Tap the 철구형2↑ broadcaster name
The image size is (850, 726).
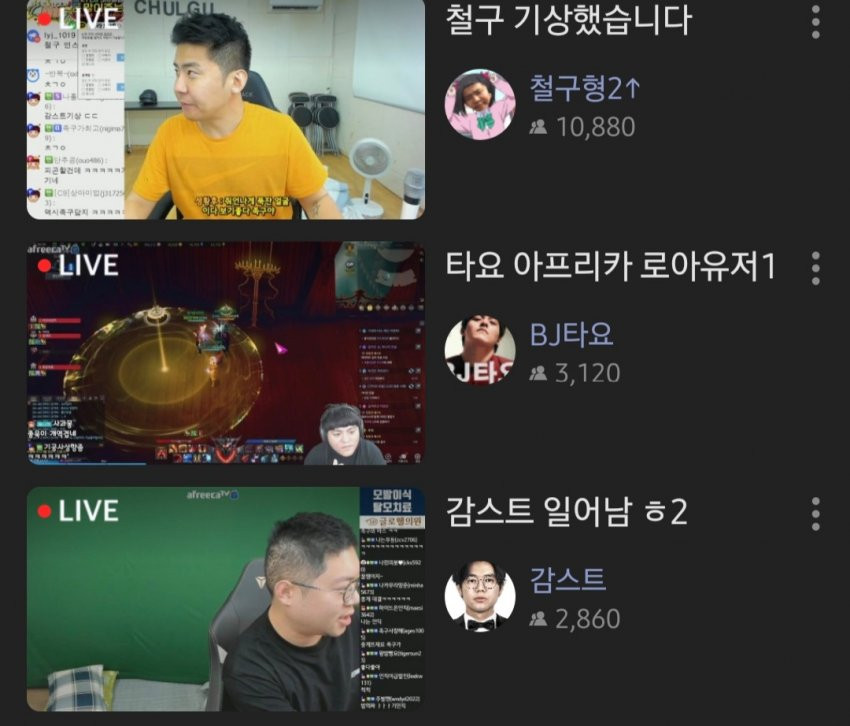pyautogui.click(x=584, y=88)
